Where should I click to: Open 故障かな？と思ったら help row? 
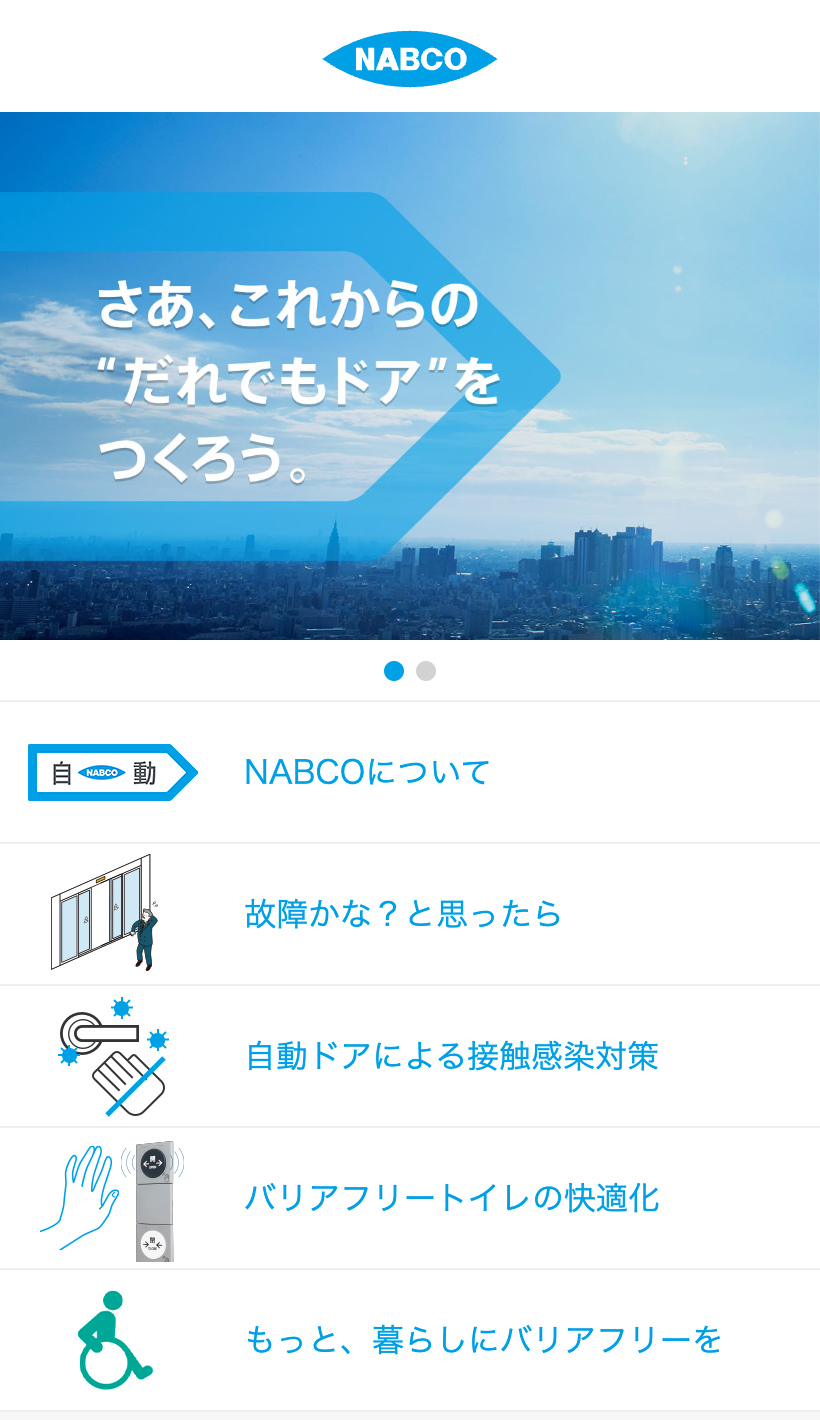pyautogui.click(x=402, y=914)
